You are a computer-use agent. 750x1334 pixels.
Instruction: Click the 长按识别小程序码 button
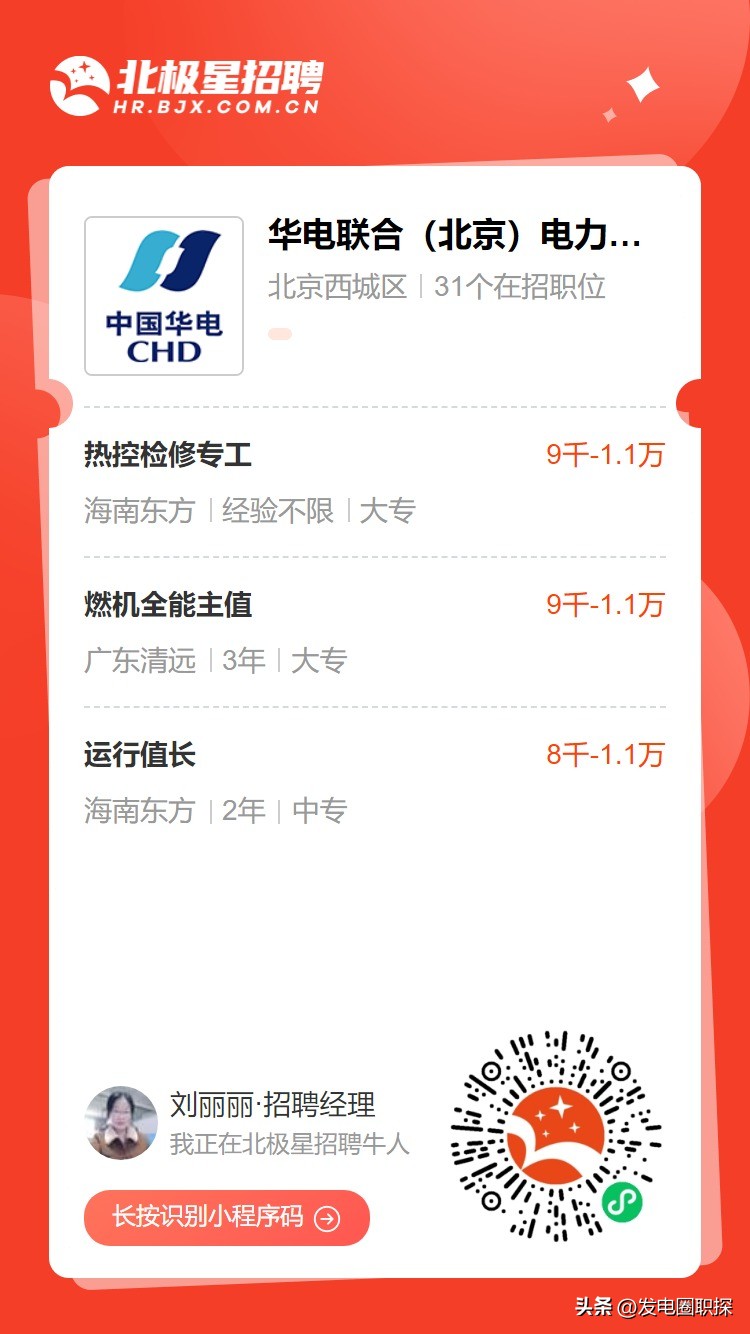(x=225, y=1218)
